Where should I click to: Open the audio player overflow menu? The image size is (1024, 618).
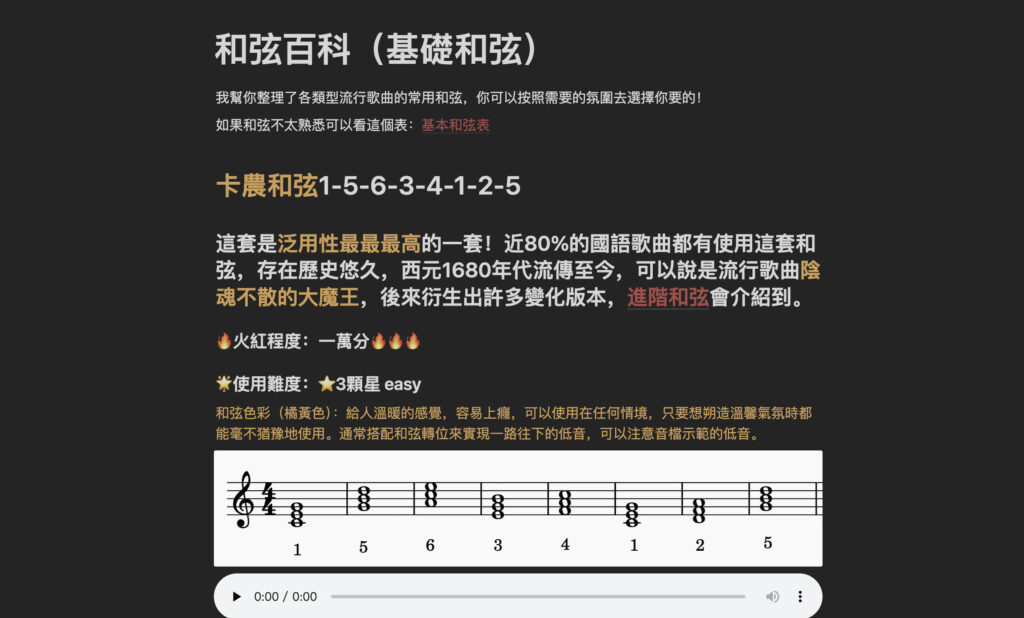click(x=800, y=597)
